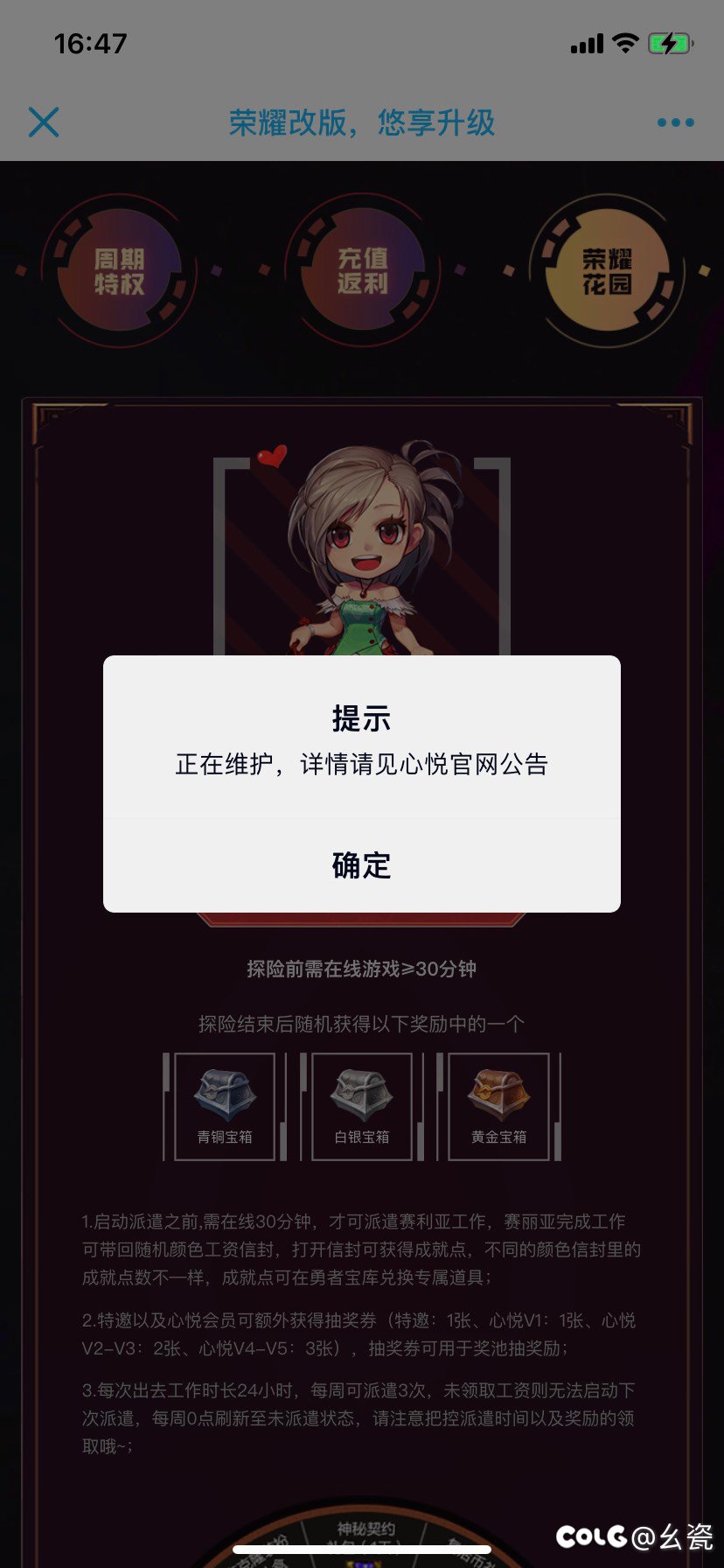The image size is (724, 1568).
Task: Click the X close icon top left
Action: [x=44, y=122]
